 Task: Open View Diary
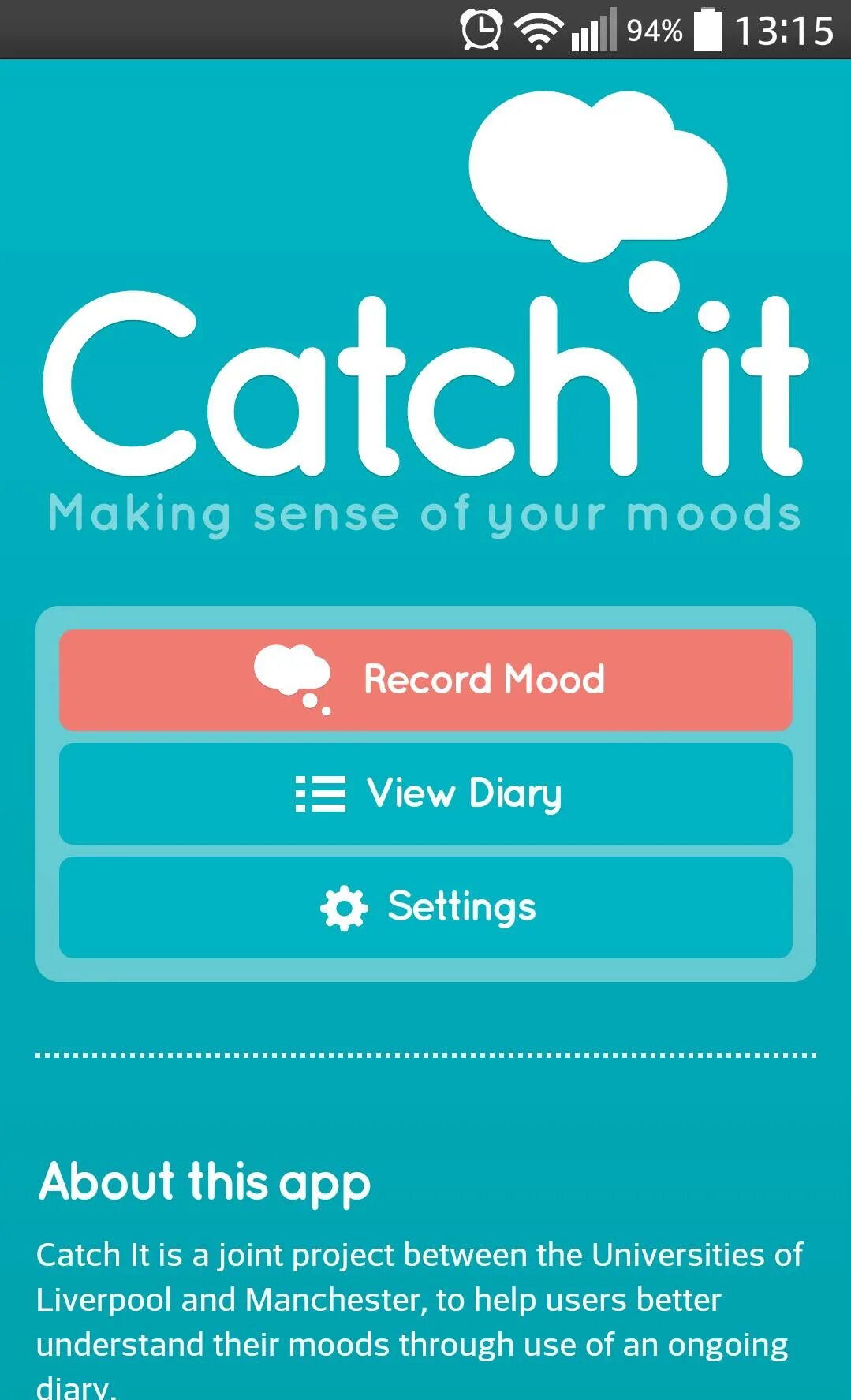(426, 793)
